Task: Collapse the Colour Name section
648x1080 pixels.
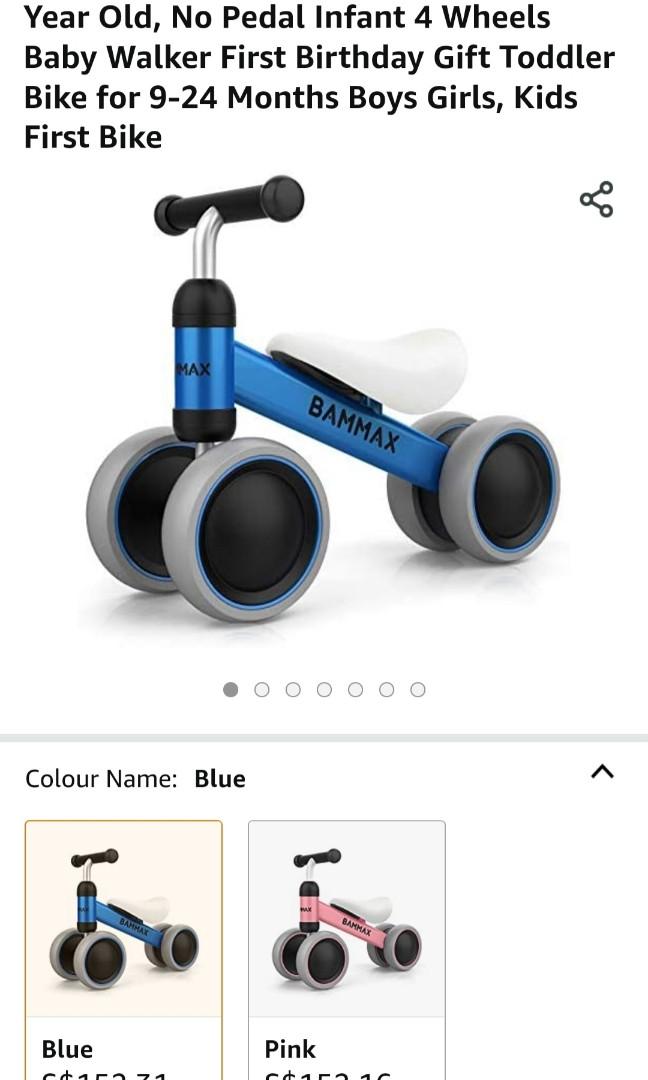Action: [602, 771]
